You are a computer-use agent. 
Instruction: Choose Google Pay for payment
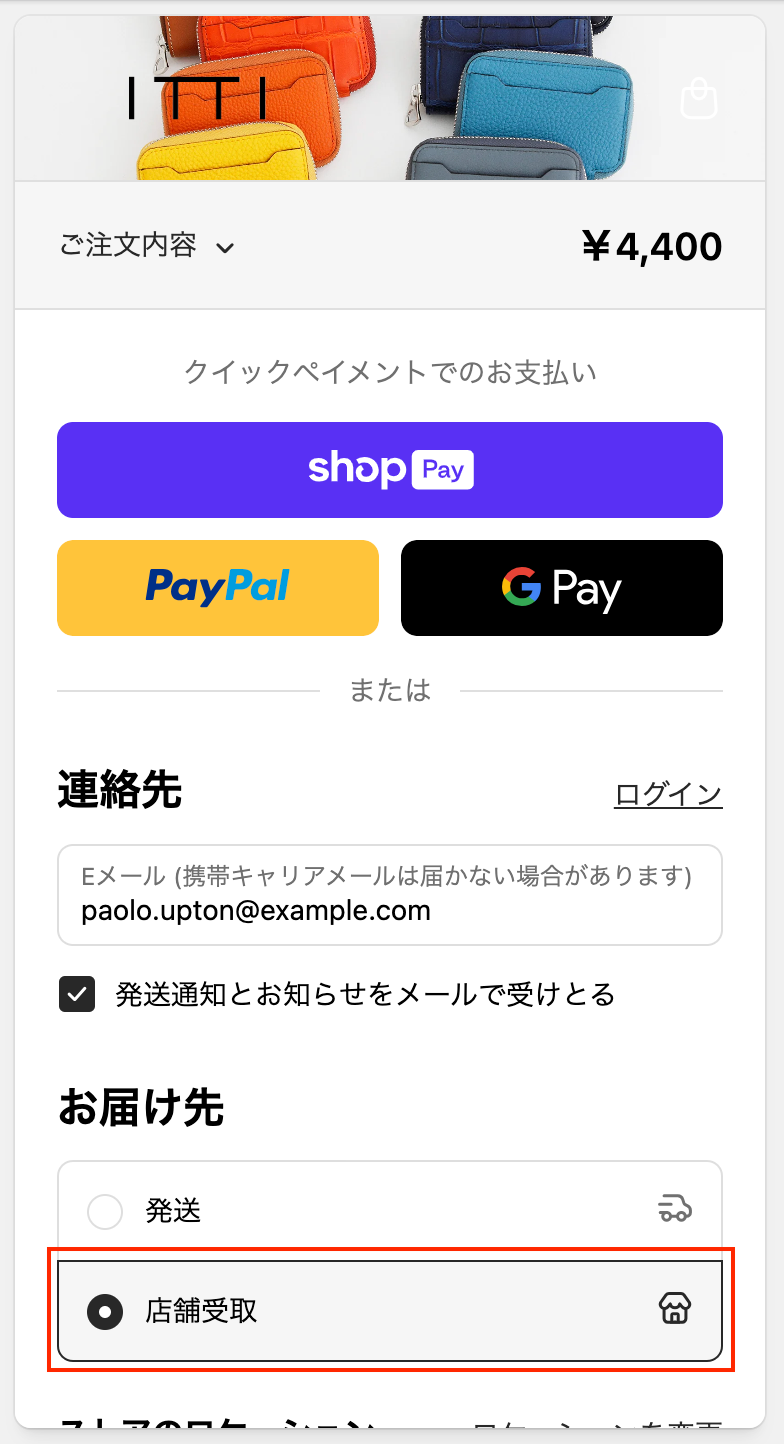pyautogui.click(x=561, y=588)
